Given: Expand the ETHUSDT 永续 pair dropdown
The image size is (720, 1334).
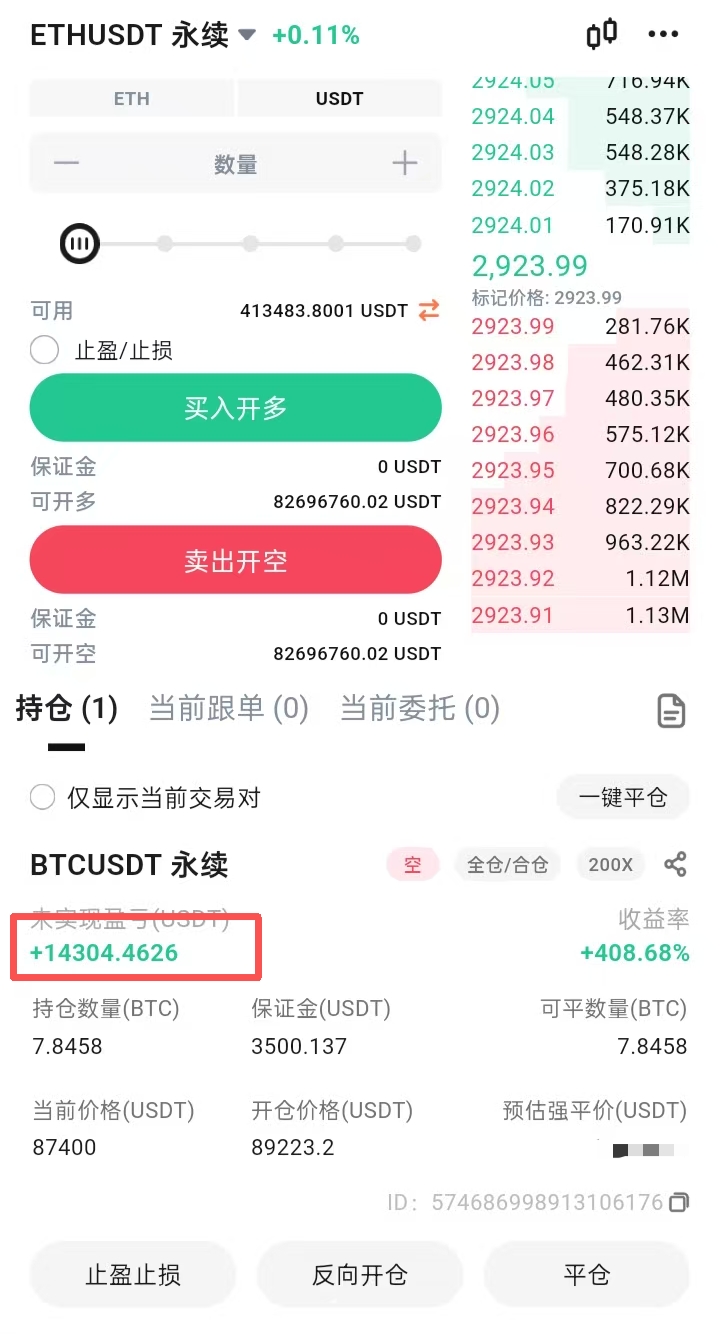Looking at the screenshot, I should tap(246, 37).
